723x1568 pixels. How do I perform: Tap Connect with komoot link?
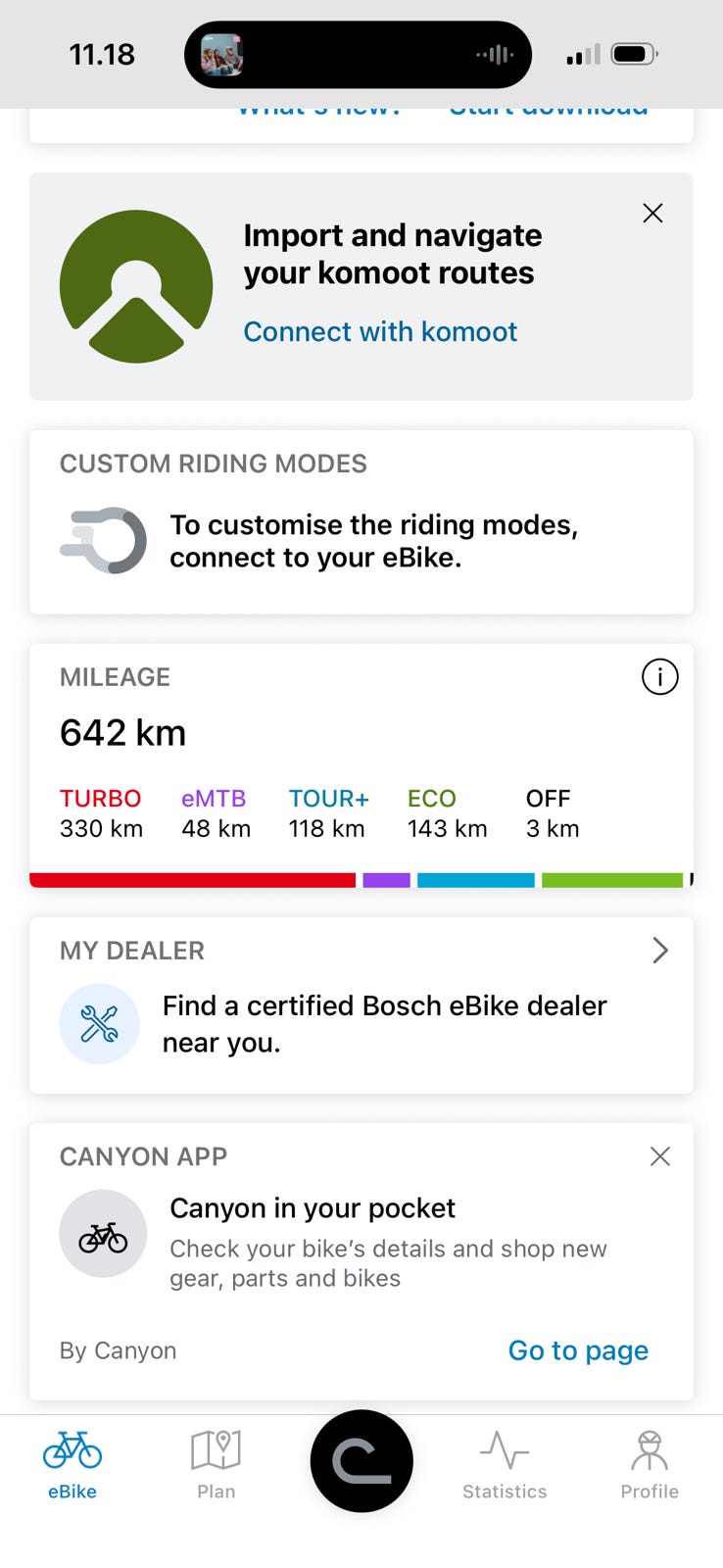tap(380, 331)
